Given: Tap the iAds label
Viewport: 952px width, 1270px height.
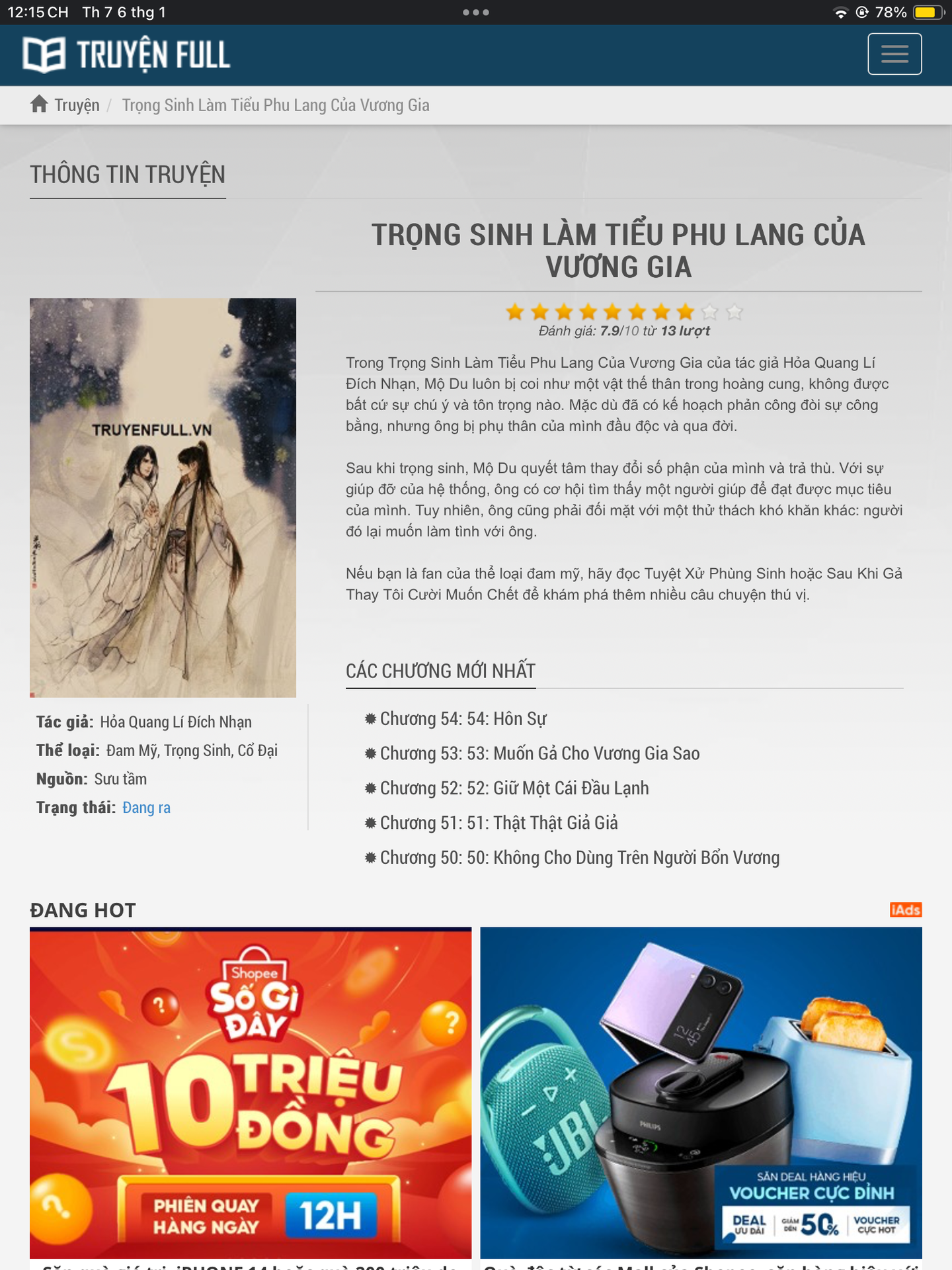Looking at the screenshot, I should (905, 910).
